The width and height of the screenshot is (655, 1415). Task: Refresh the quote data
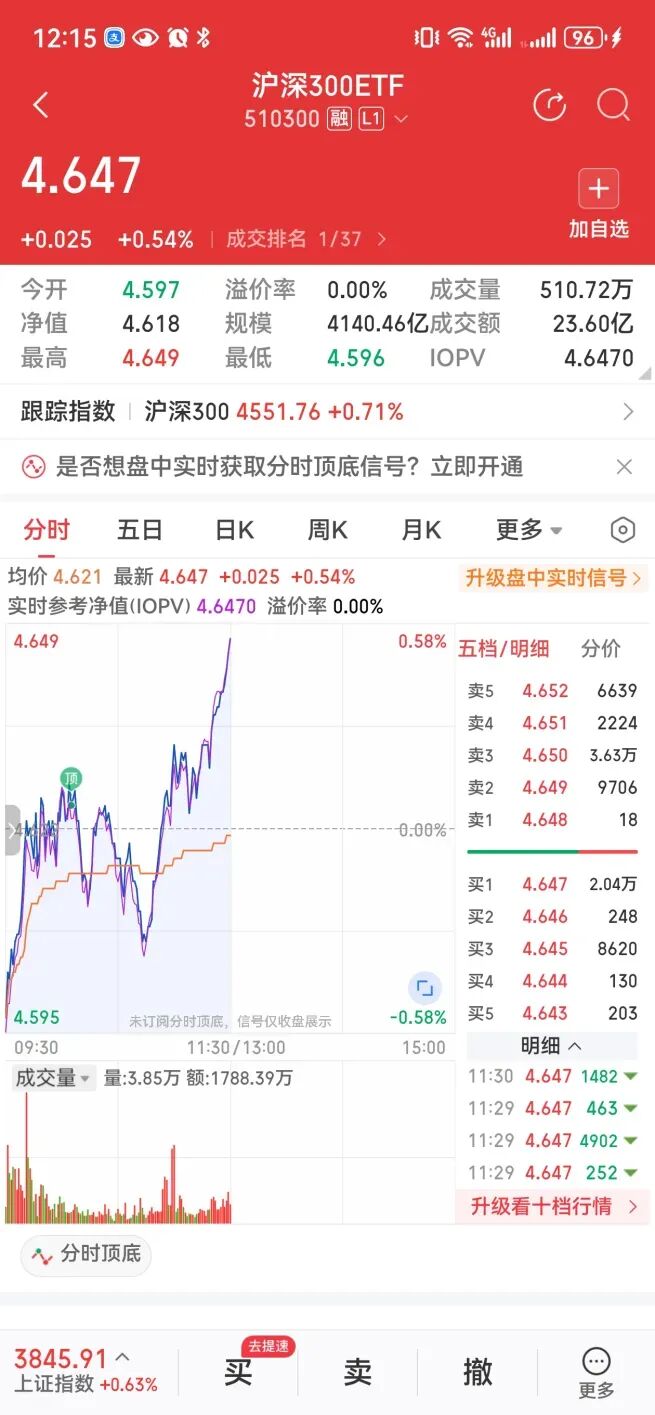pos(549,105)
